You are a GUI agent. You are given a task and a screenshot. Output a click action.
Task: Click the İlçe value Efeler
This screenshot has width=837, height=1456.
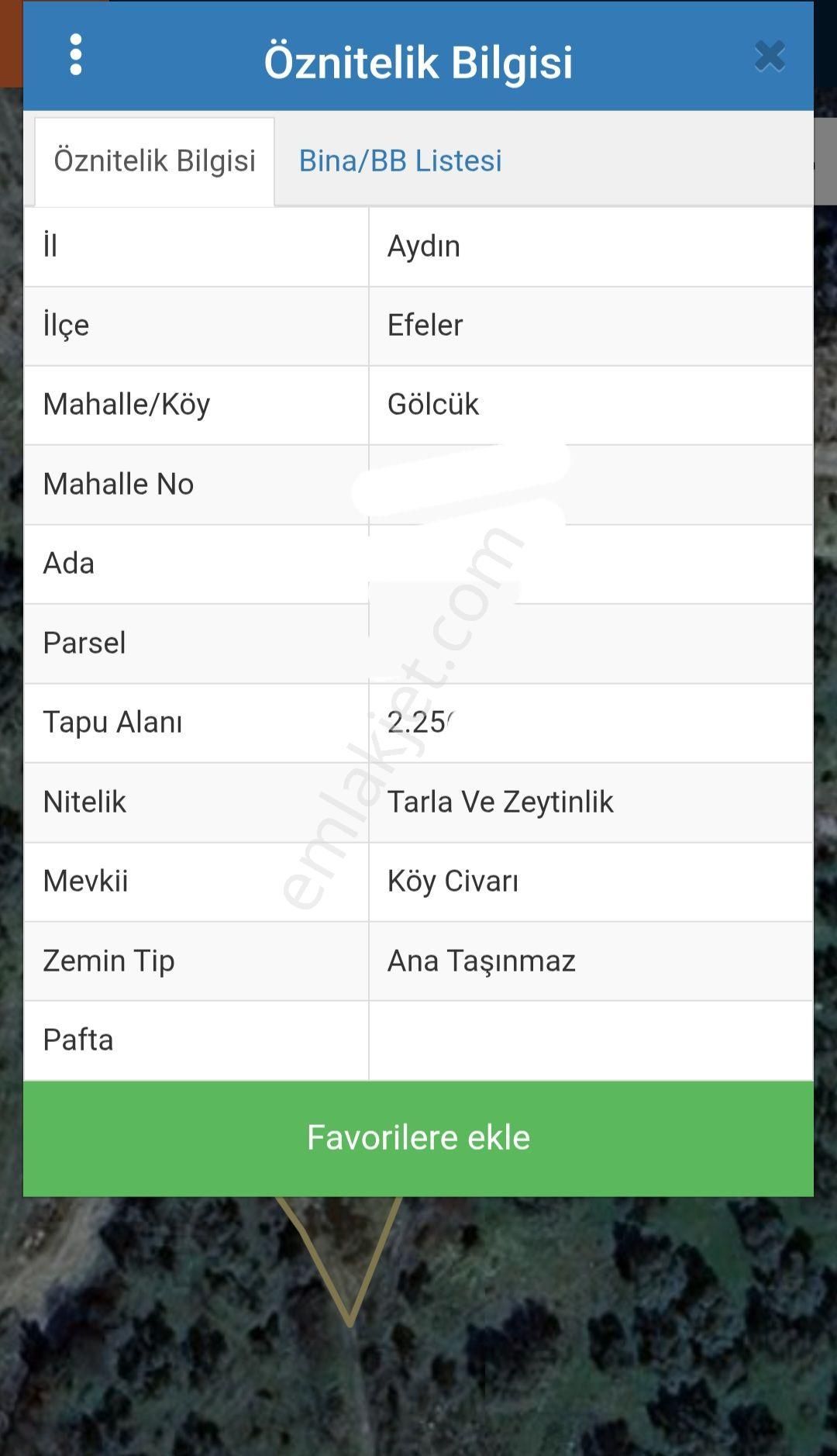423,326
